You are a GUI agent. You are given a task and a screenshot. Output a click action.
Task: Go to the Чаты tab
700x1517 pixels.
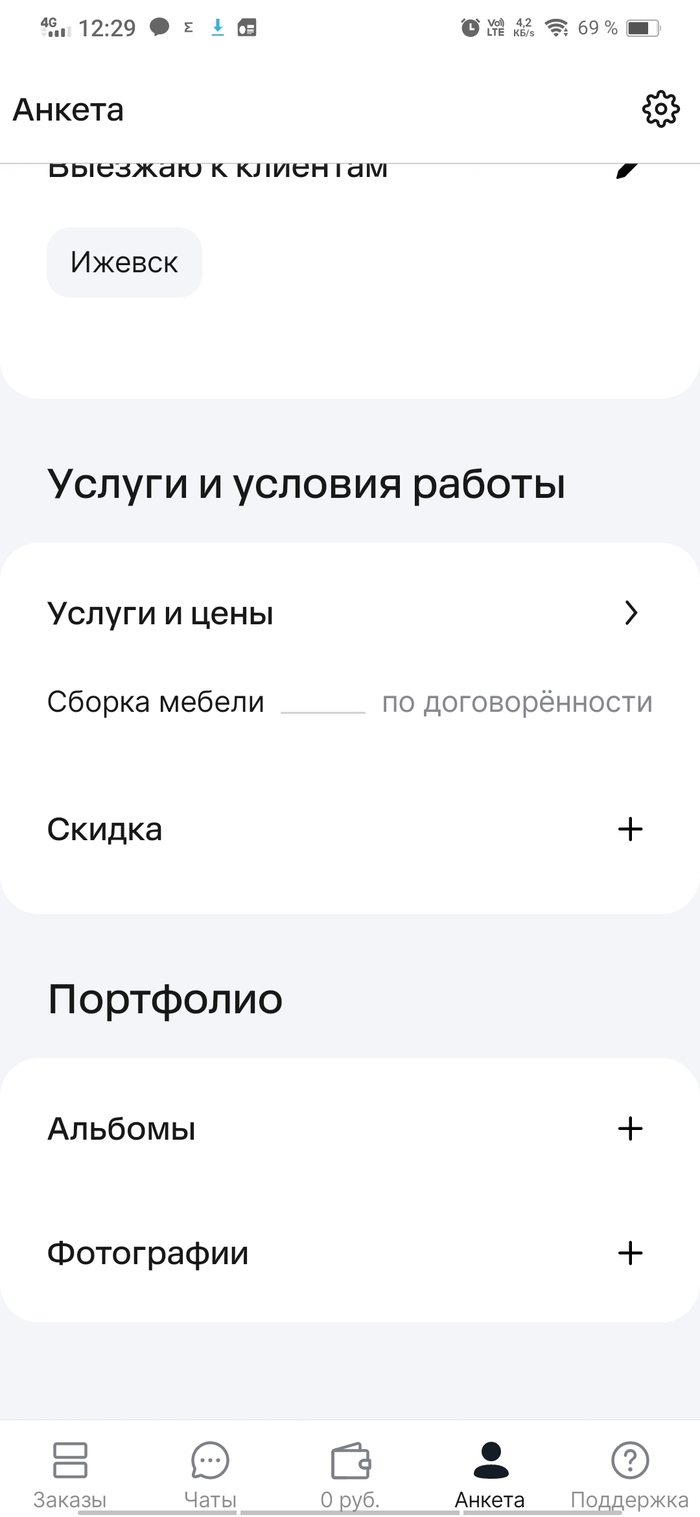pyautogui.click(x=210, y=1473)
